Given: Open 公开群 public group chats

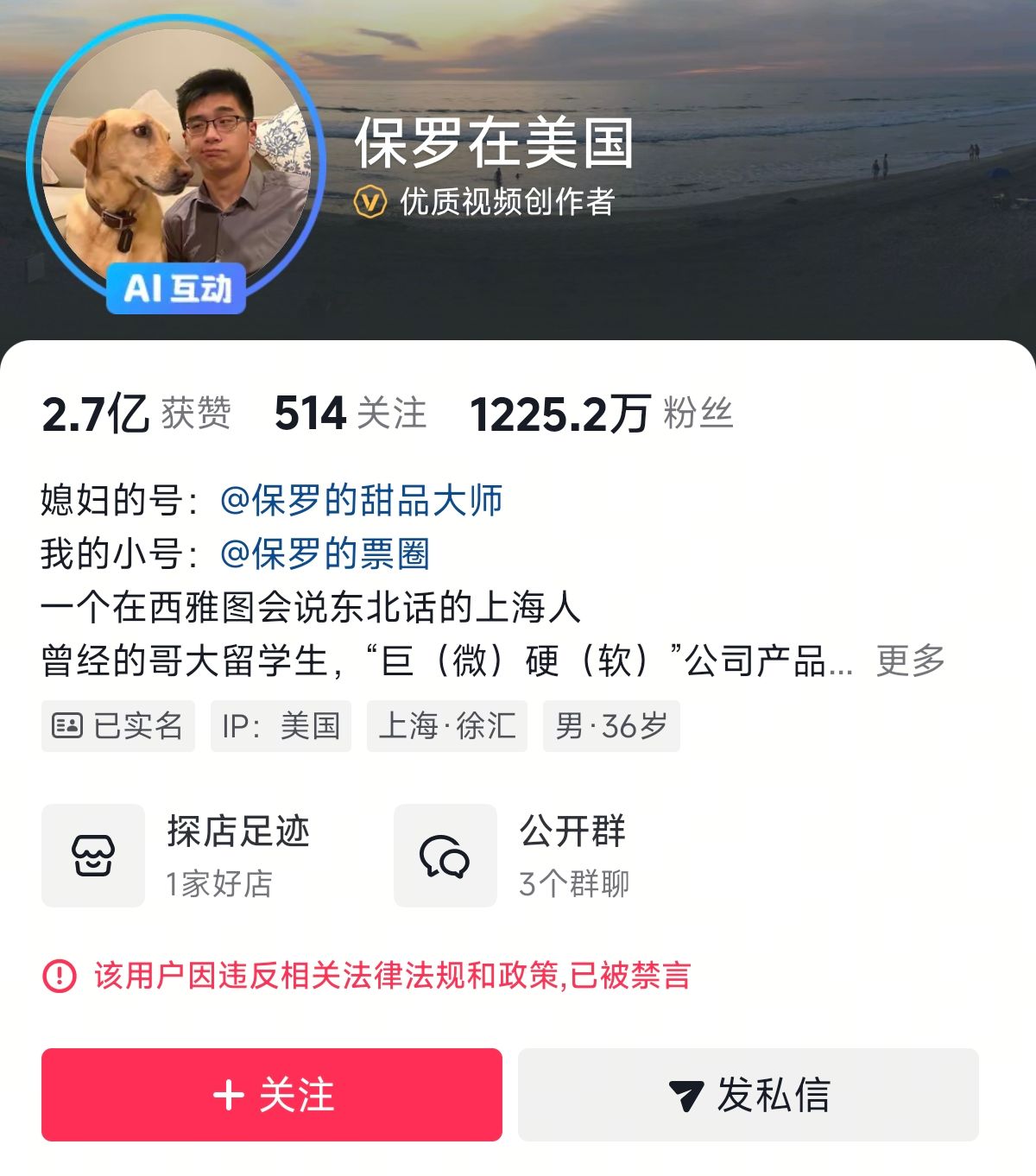Looking at the screenshot, I should pos(513,855).
